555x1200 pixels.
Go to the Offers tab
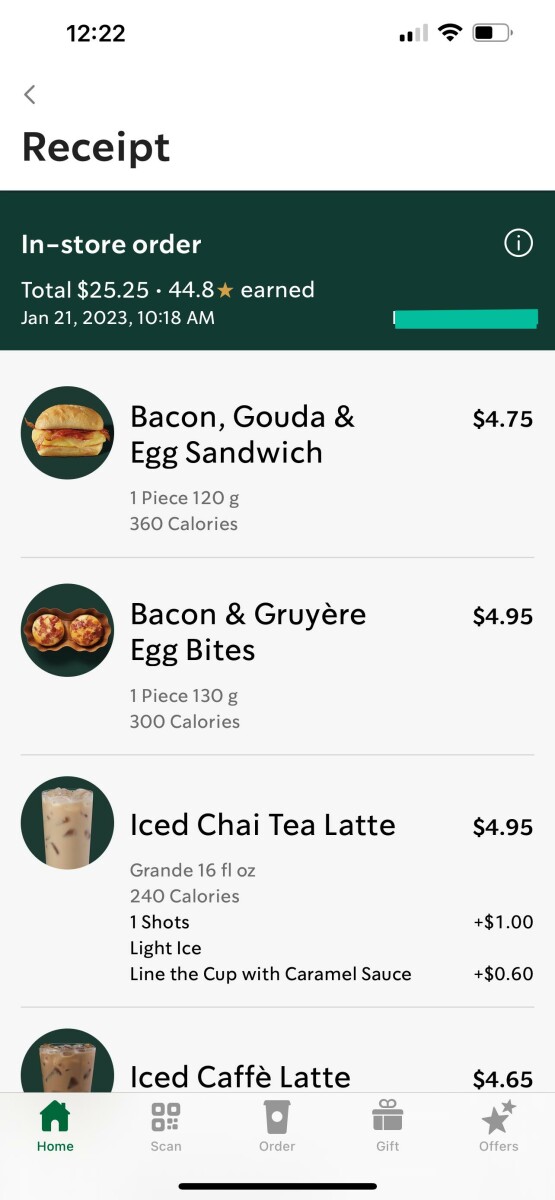click(x=499, y=1127)
